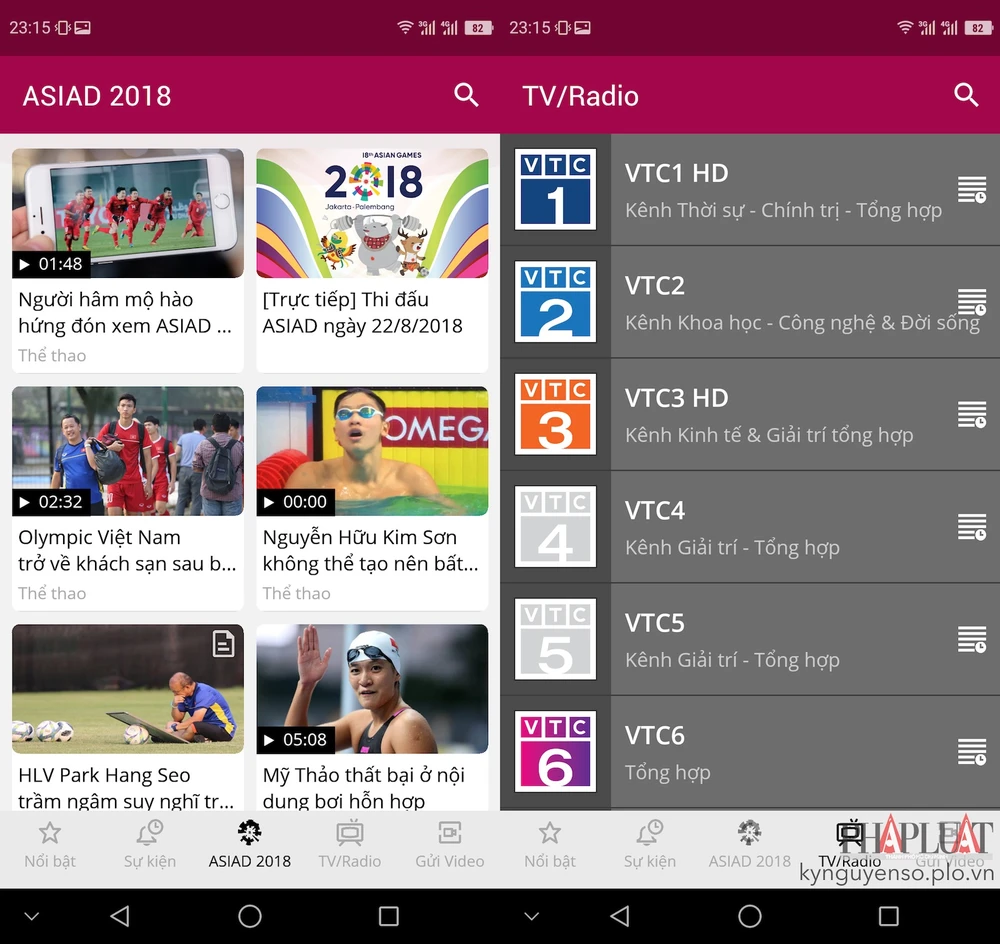Viewport: 1000px width, 944px height.
Task: Open the live ASIAD 22/8/2018 competition card
Action: coord(372,213)
